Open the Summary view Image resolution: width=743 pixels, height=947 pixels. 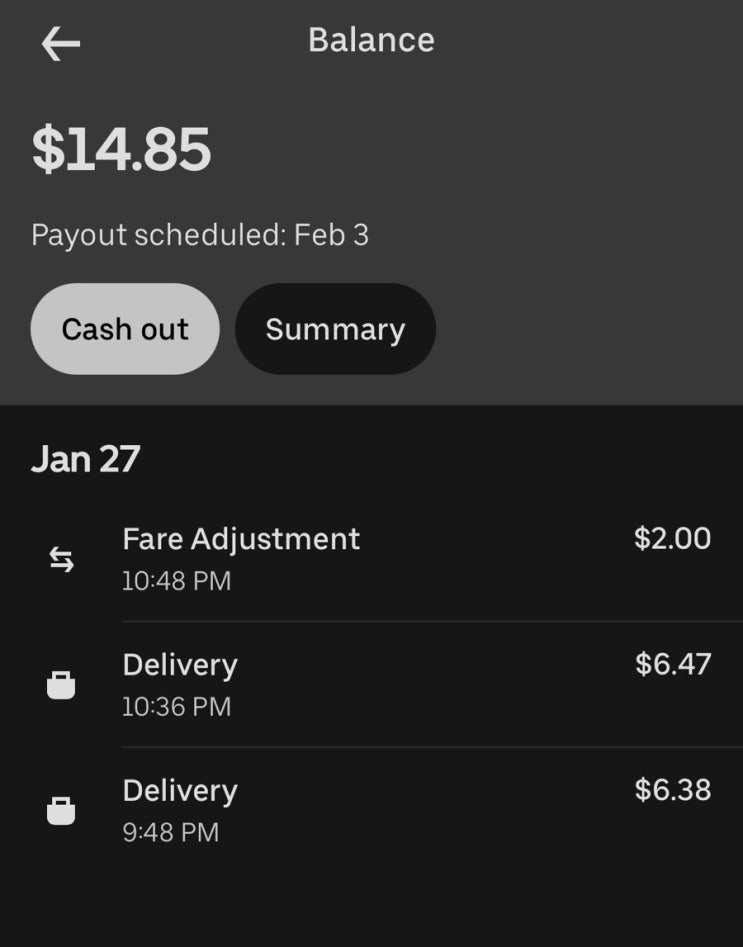coord(335,329)
